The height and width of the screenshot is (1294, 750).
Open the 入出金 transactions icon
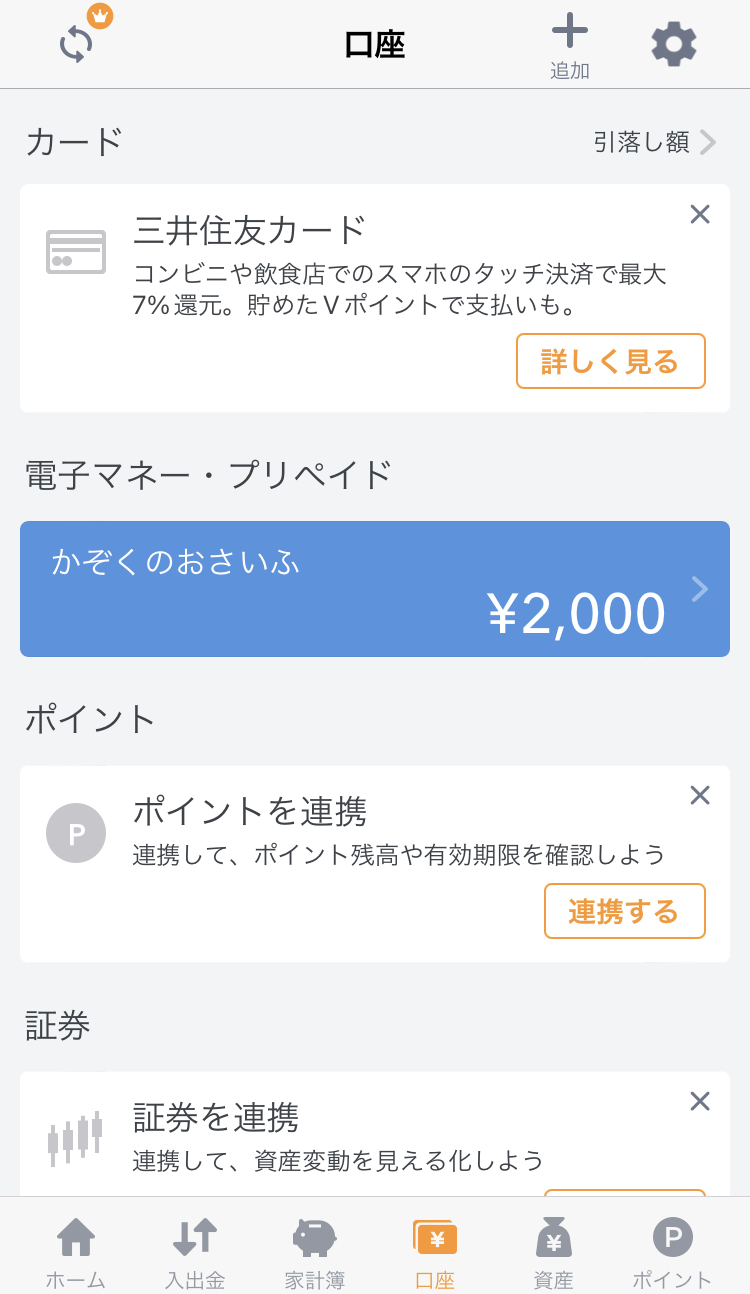(x=195, y=1238)
